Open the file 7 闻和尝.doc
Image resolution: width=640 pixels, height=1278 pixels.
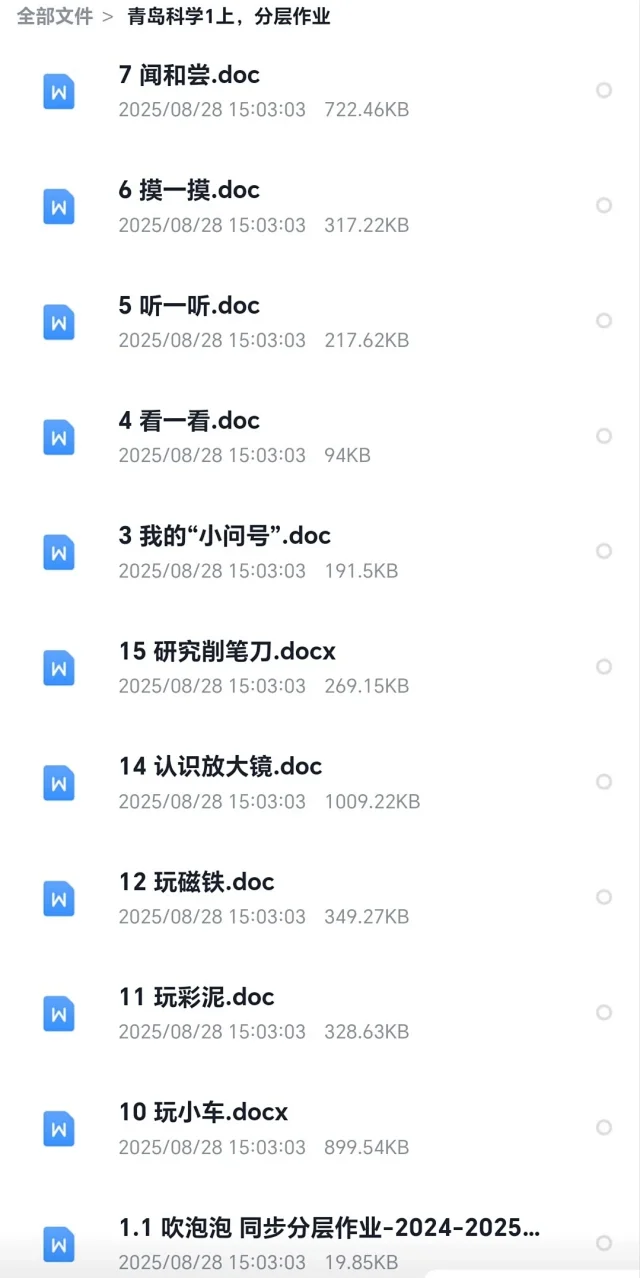(320, 91)
